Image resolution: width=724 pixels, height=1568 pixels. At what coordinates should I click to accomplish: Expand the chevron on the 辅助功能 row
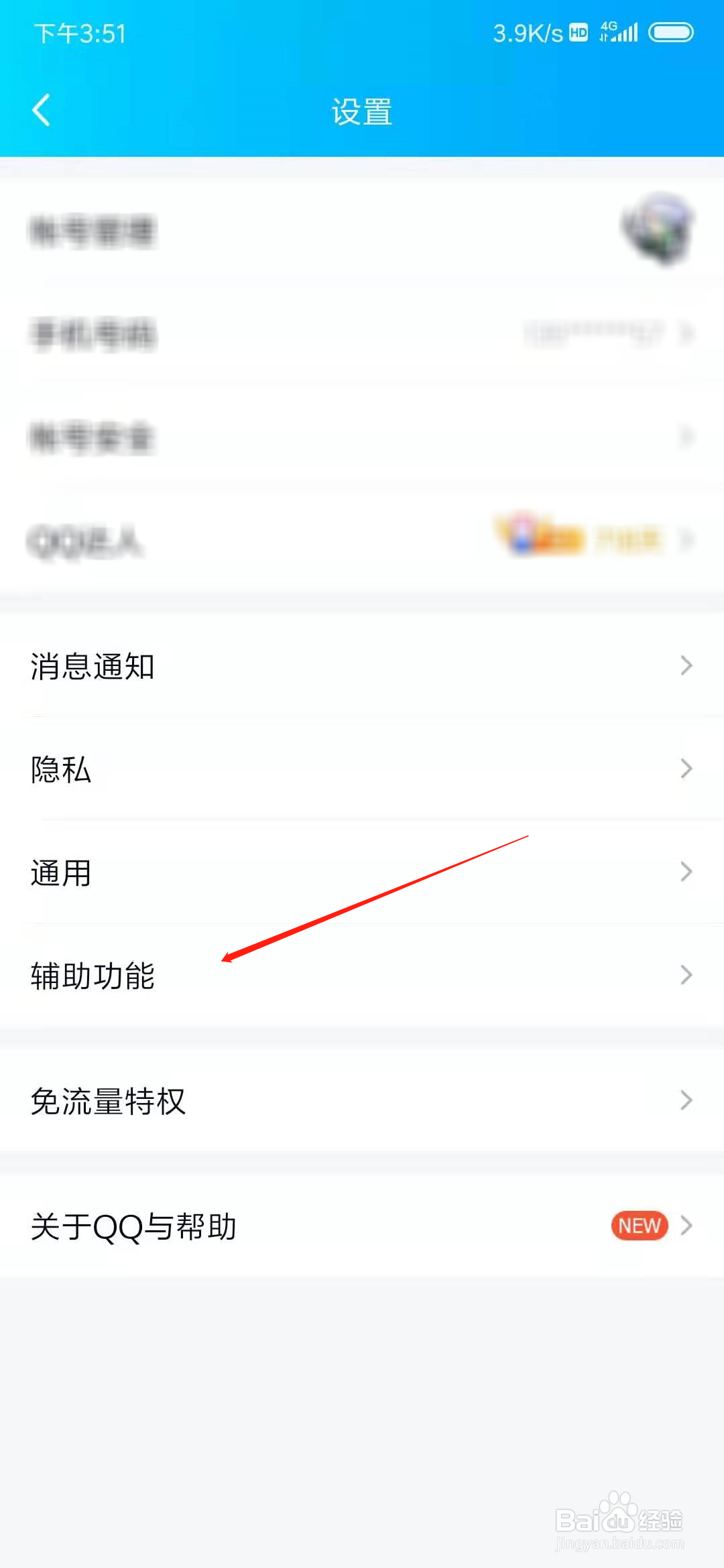point(685,975)
